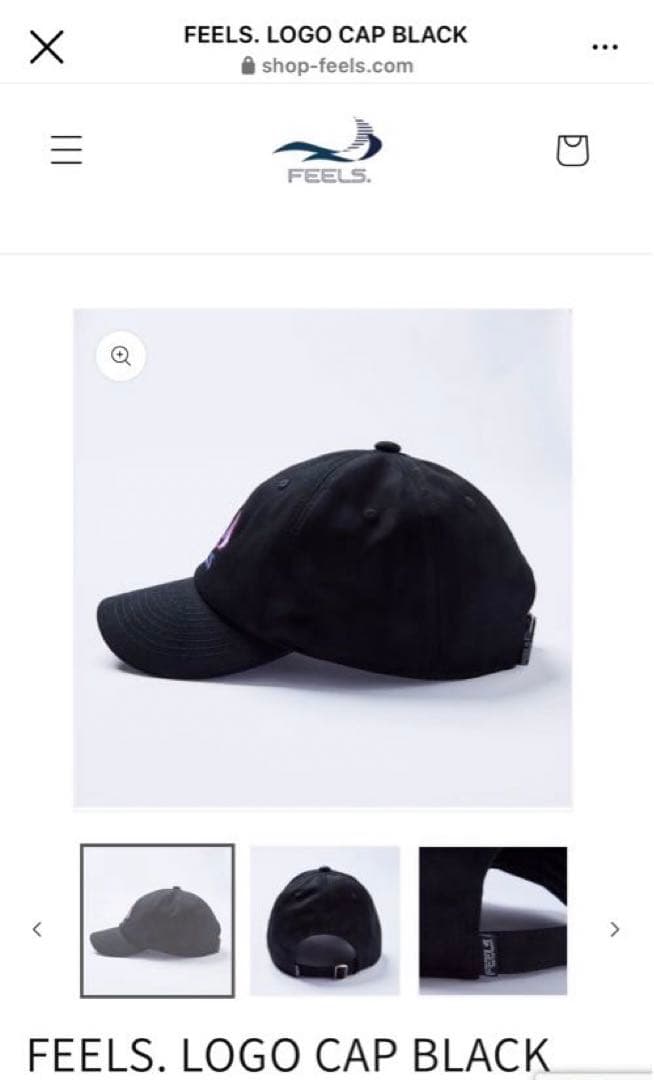Open the hamburger navigation menu
Viewport: 654px width, 1080px height.
(x=66, y=150)
